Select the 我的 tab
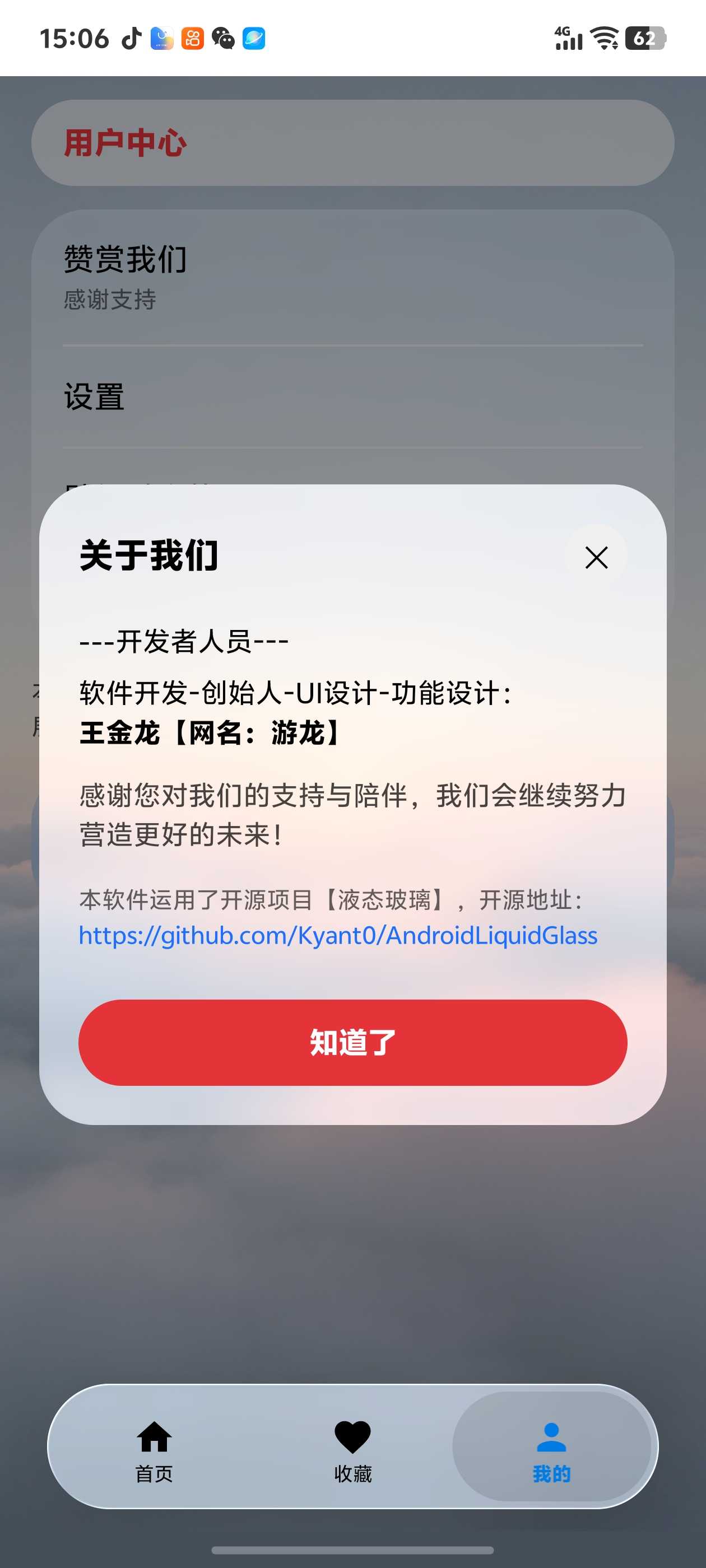Viewport: 706px width, 1568px height. 551,1446
